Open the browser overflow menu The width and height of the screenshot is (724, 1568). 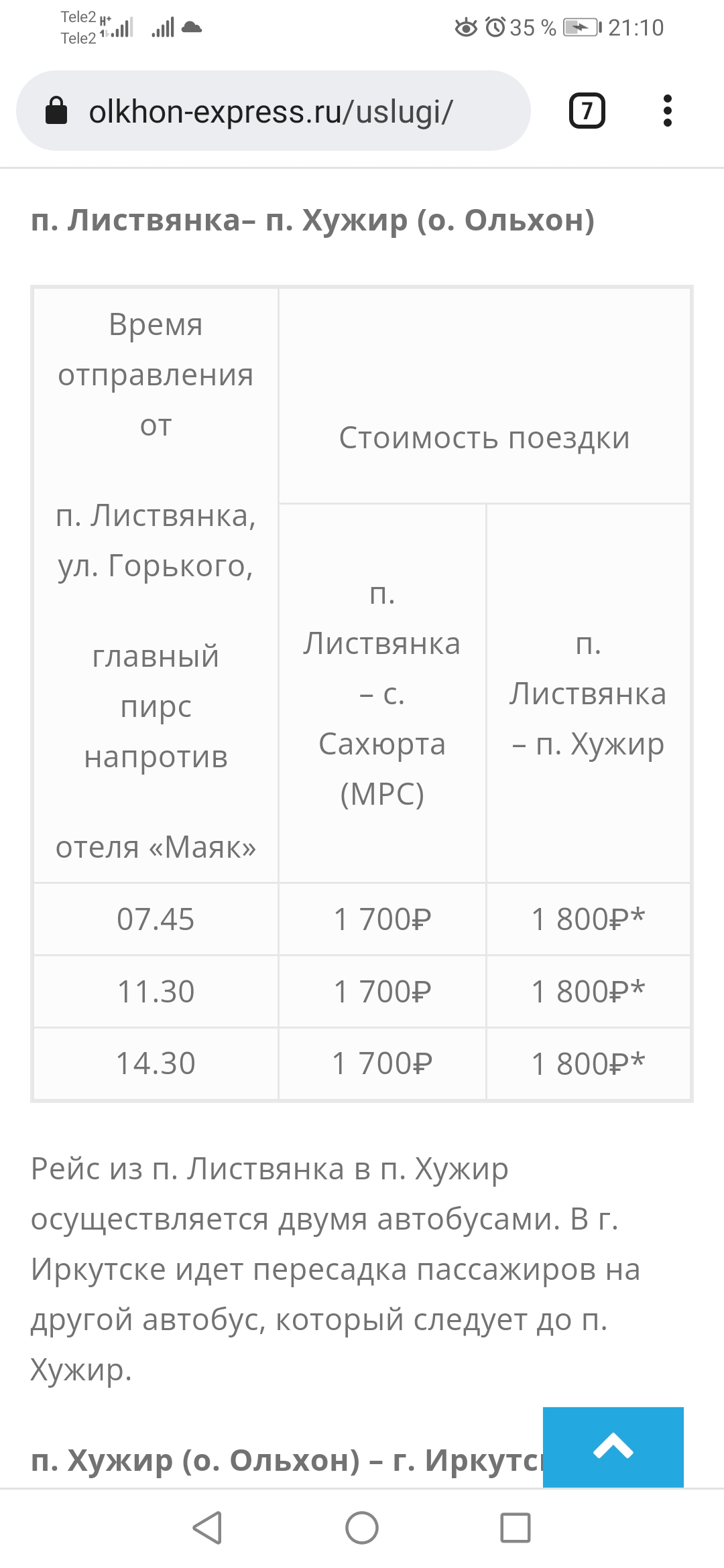pos(667,111)
